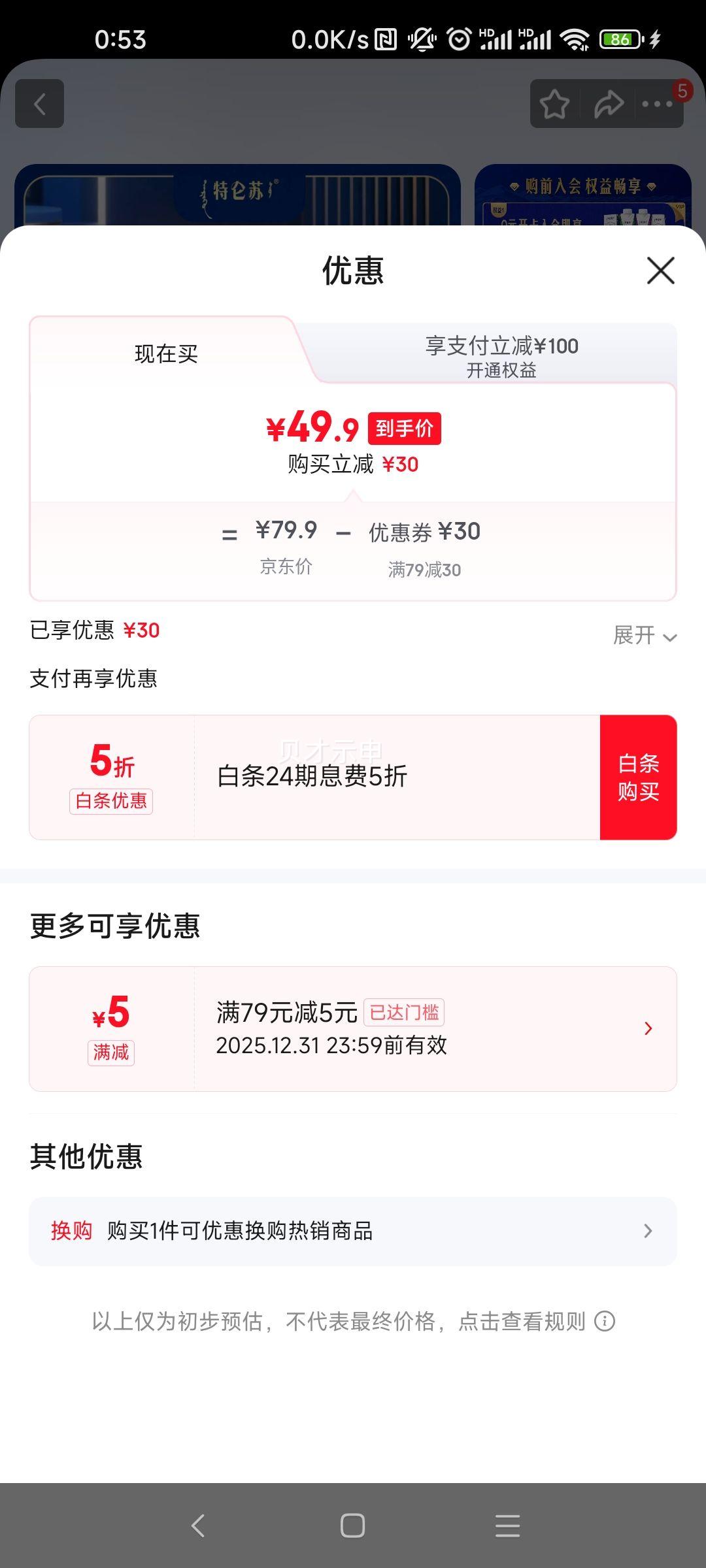Share this product
706x1568 pixels.
(609, 105)
